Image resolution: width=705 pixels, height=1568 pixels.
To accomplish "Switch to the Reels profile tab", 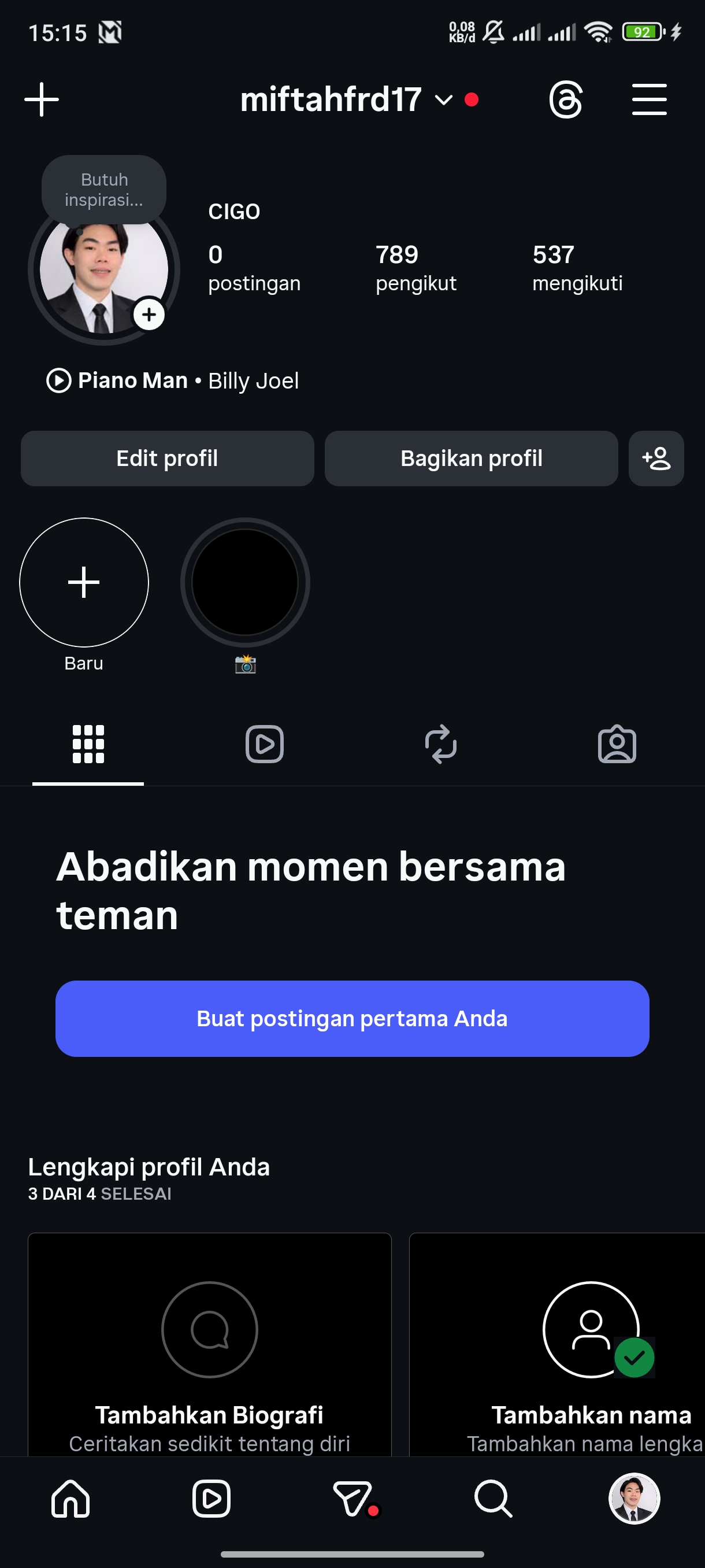I will (264, 744).
